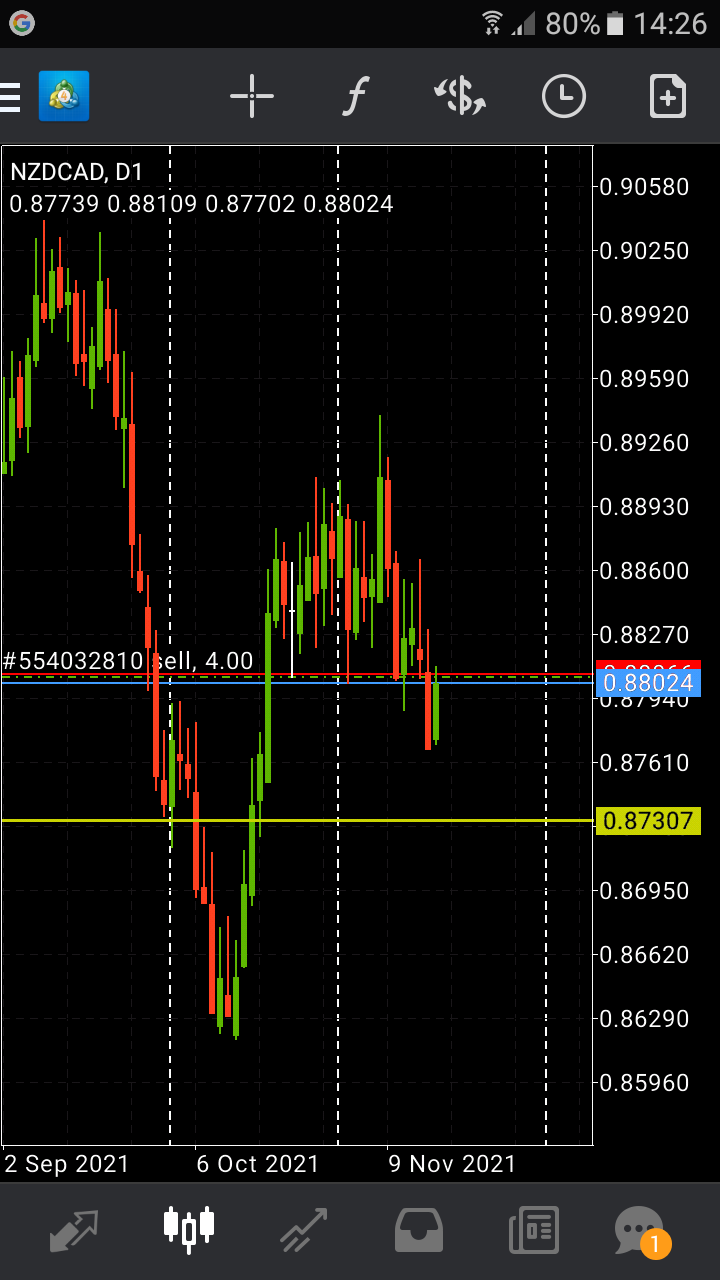Open the History inbox tab
This screenshot has height=1280, width=720.
coord(419,1230)
